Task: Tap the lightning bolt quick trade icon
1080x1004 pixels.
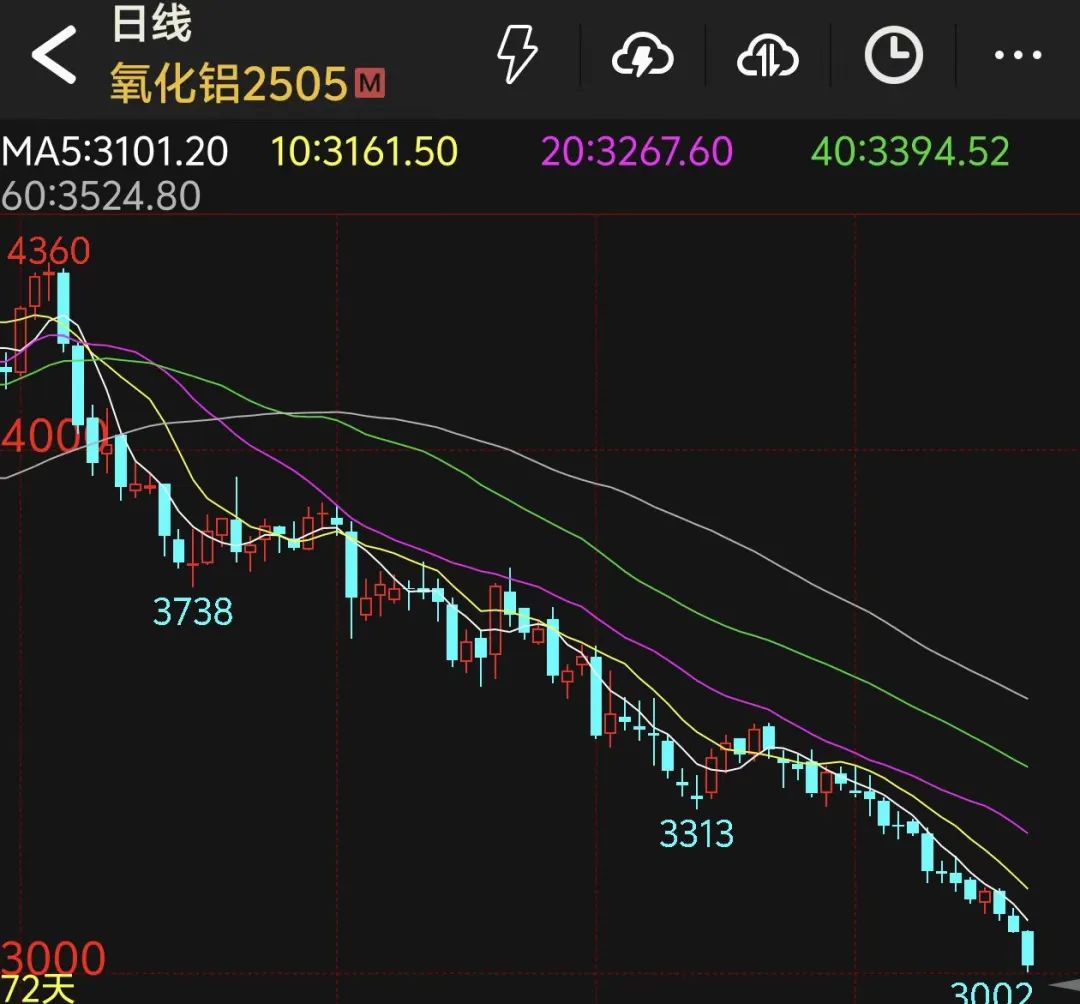Action: 517,55
